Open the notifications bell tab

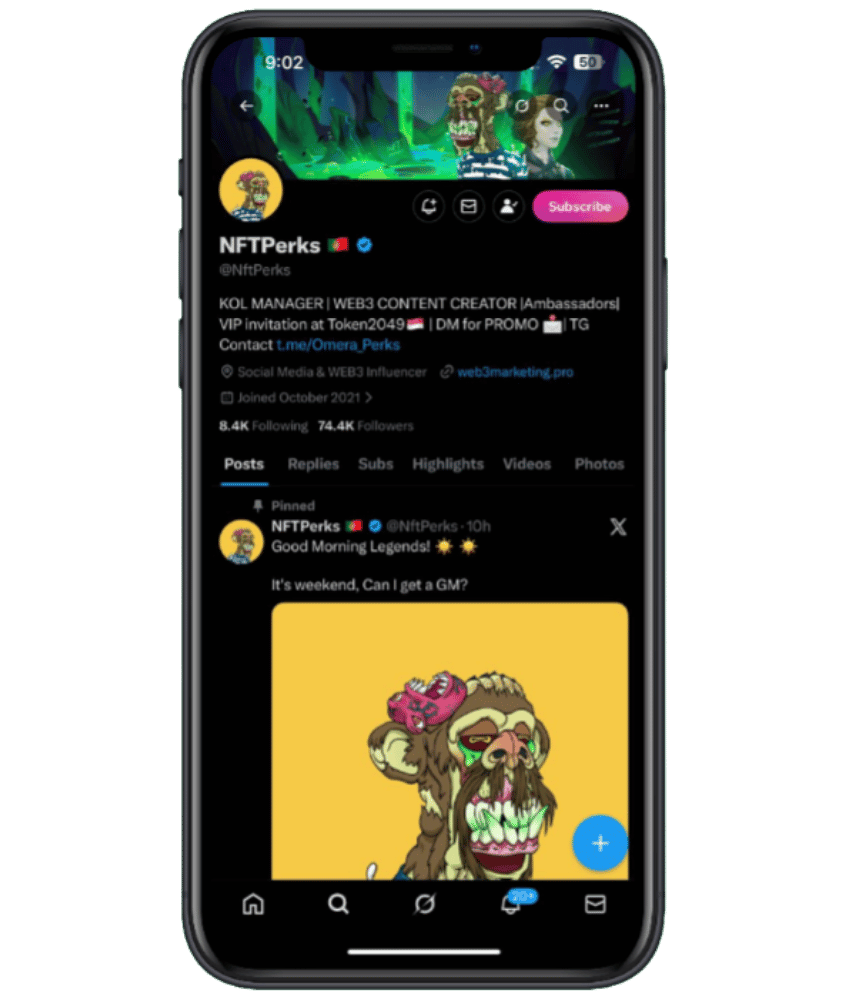[x=511, y=904]
